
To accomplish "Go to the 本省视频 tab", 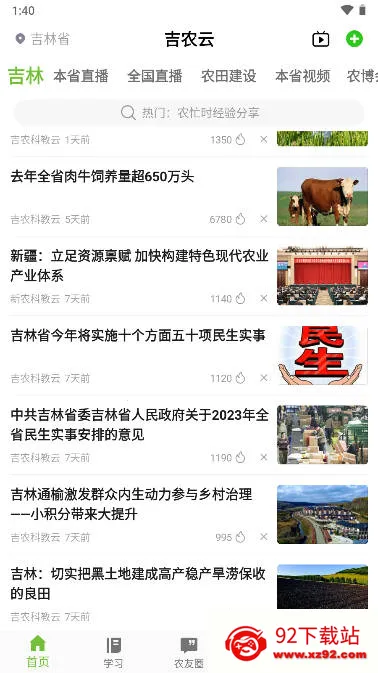I will coord(302,76).
